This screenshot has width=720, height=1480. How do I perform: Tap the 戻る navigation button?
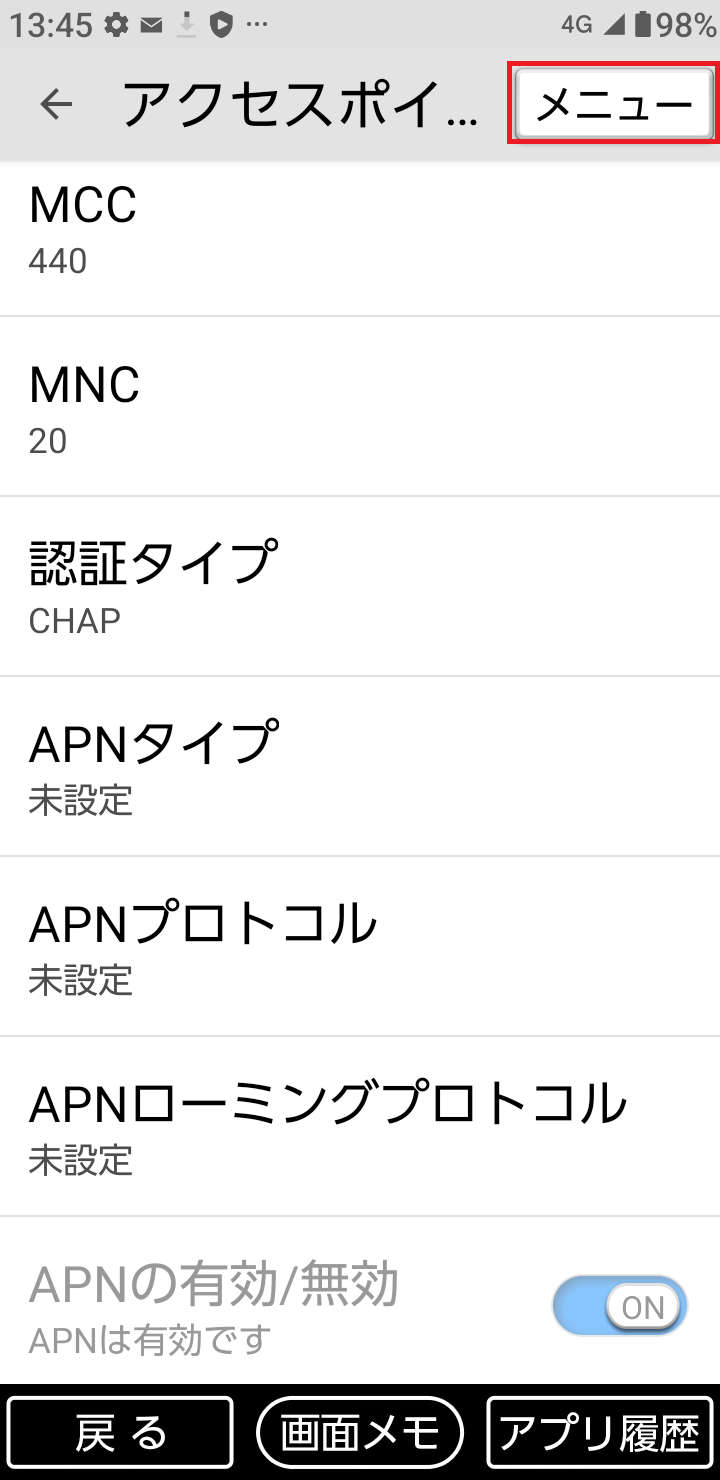coord(120,1432)
